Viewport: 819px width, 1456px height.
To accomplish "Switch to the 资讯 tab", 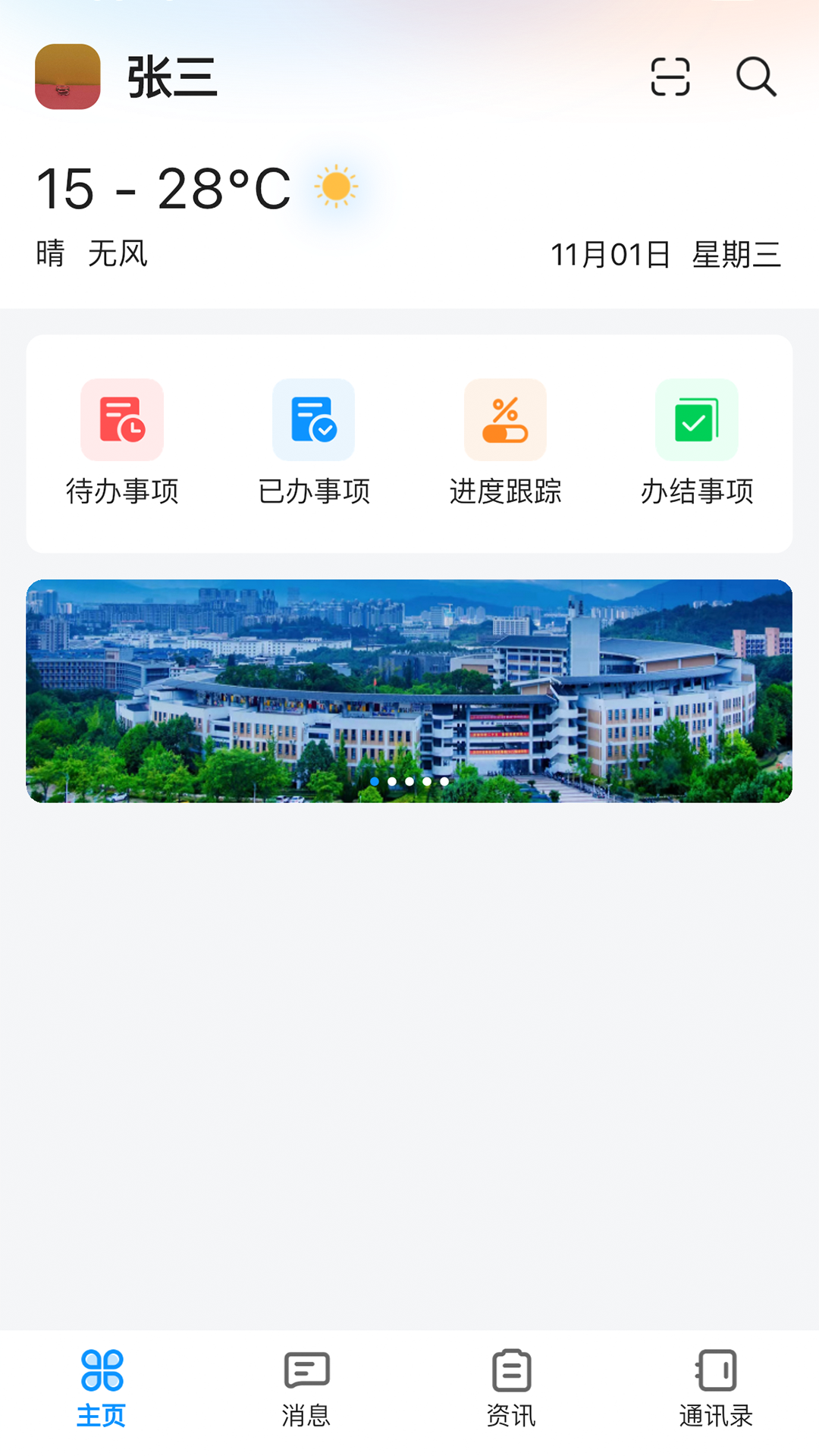I will [512, 1388].
